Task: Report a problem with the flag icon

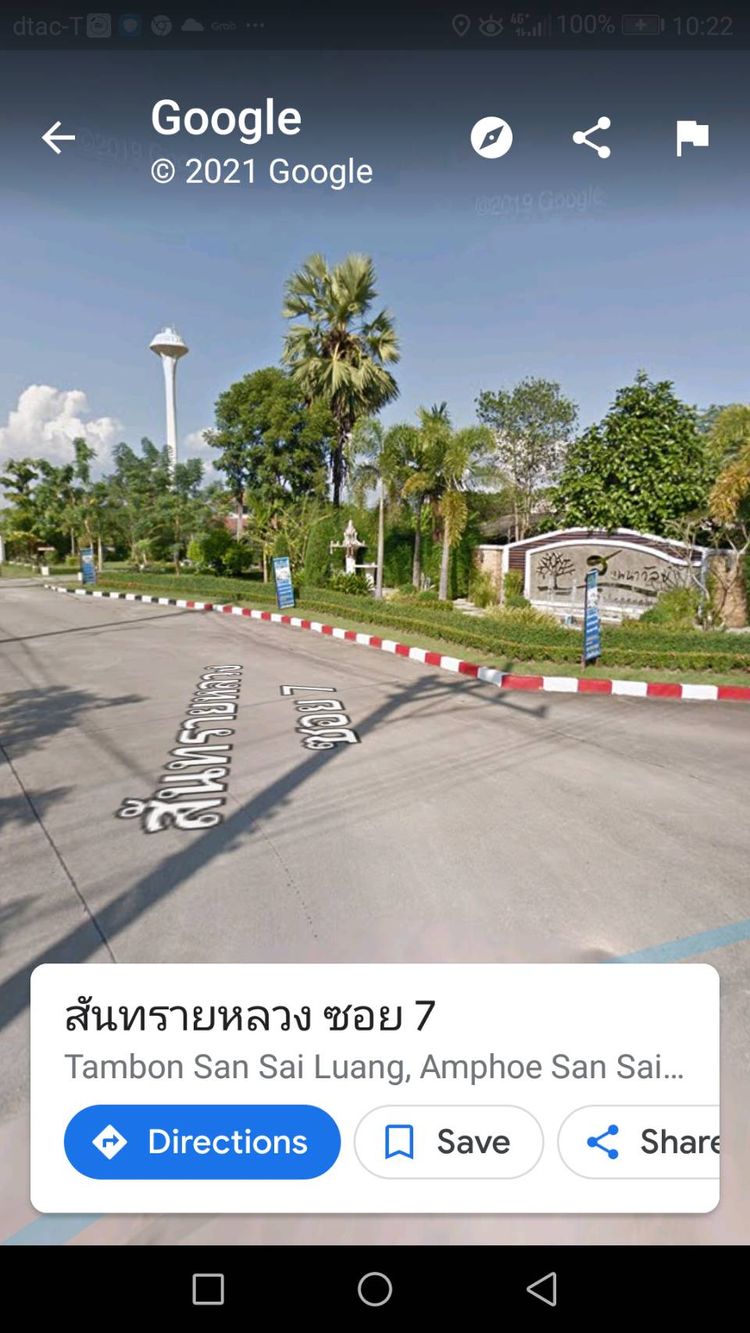Action: tap(691, 138)
